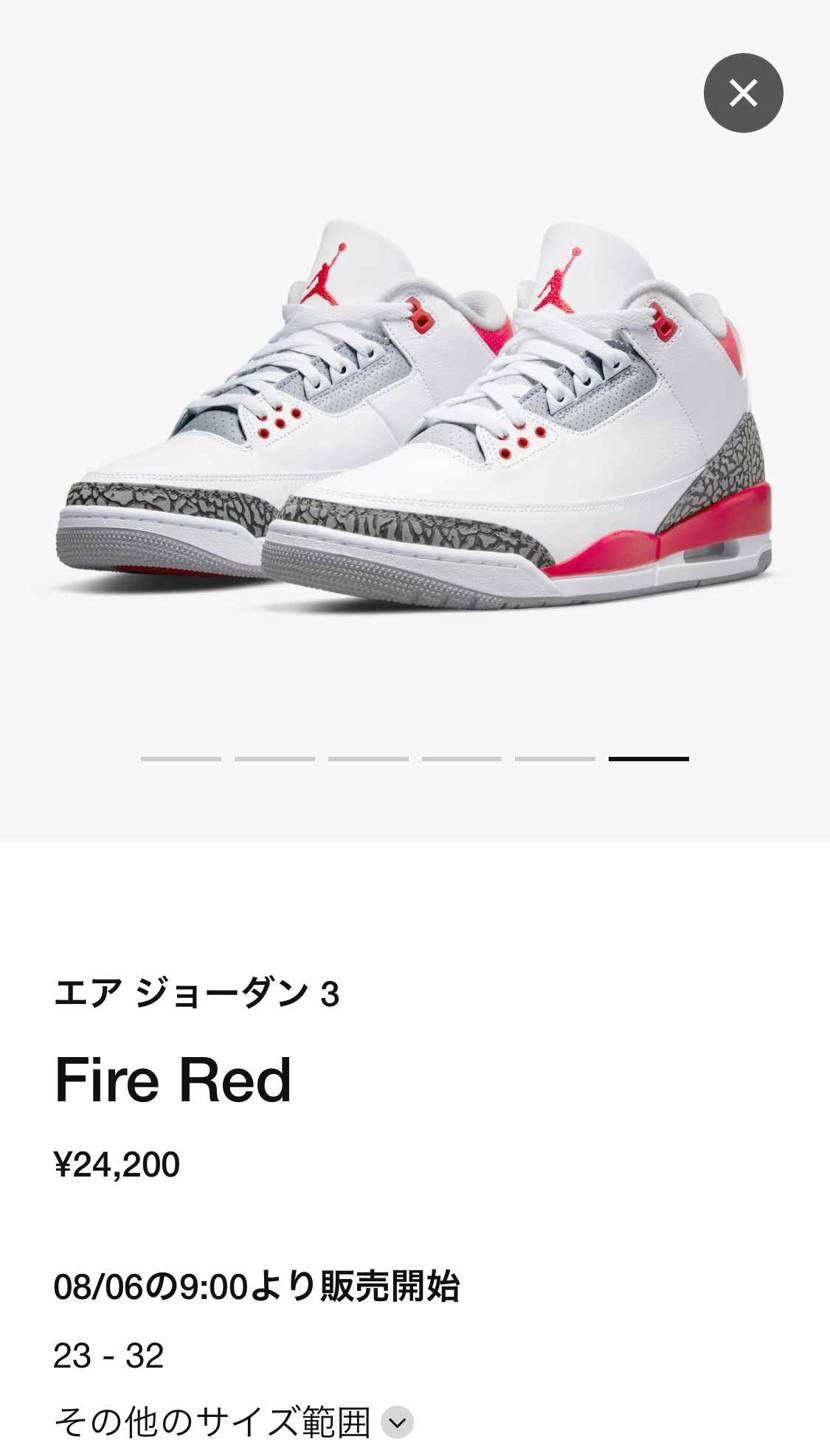The image size is (830, 1448).
Task: Jump to the fourth carousel image
Action: pos(460,760)
